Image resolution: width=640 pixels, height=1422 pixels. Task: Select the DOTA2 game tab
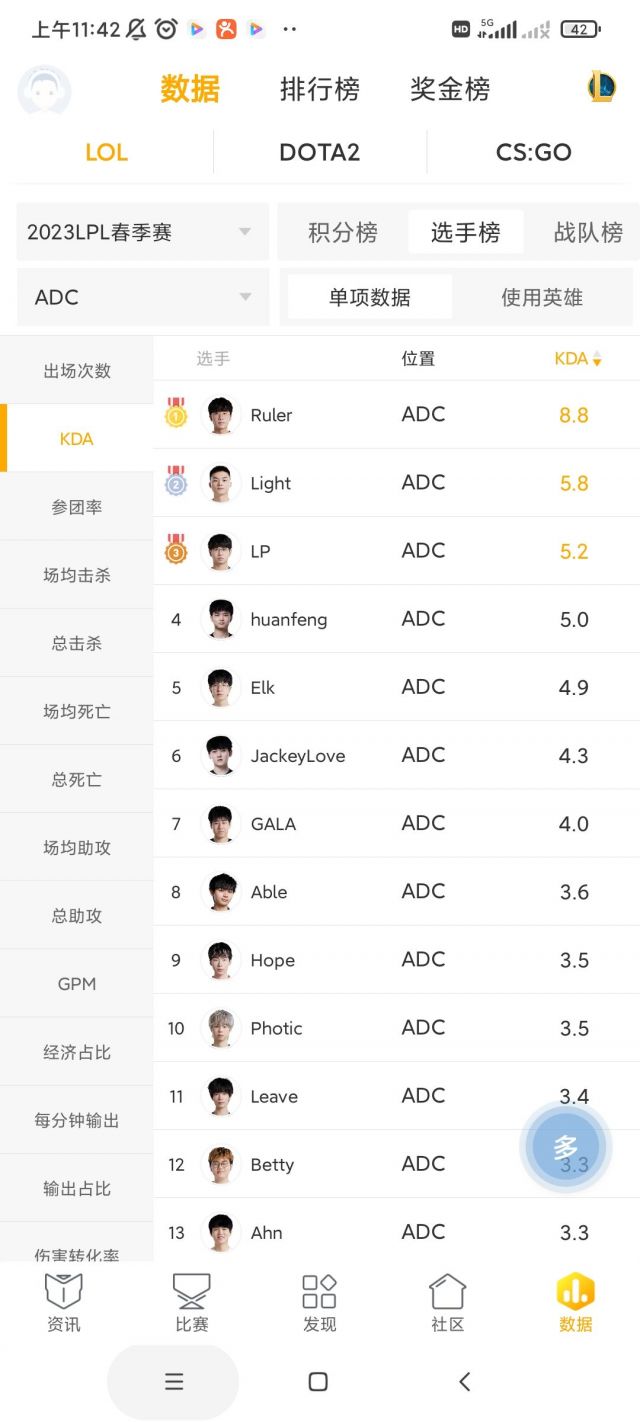point(319,153)
